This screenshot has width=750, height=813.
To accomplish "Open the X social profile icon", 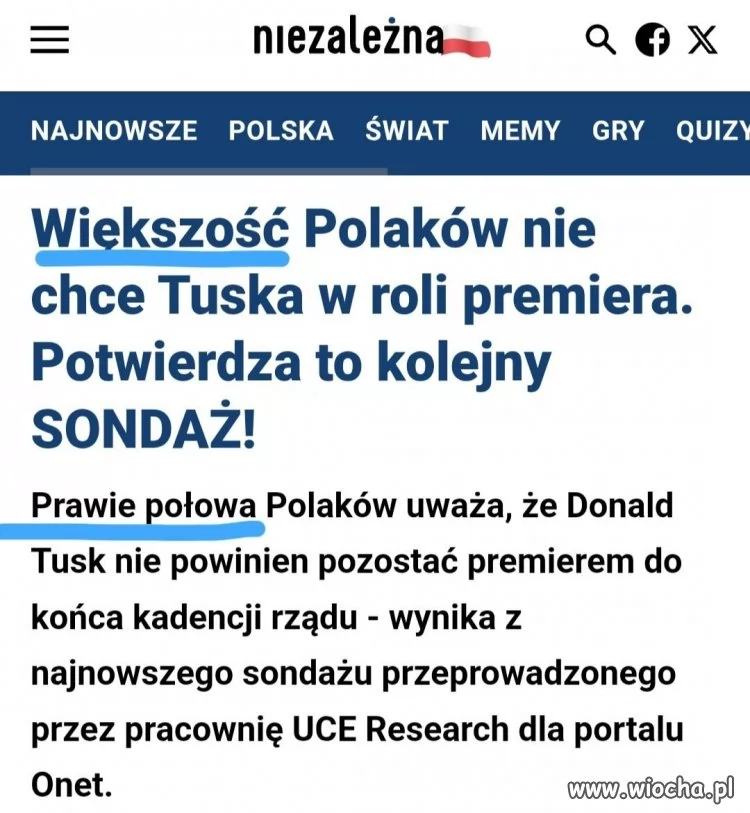I will coord(703,40).
